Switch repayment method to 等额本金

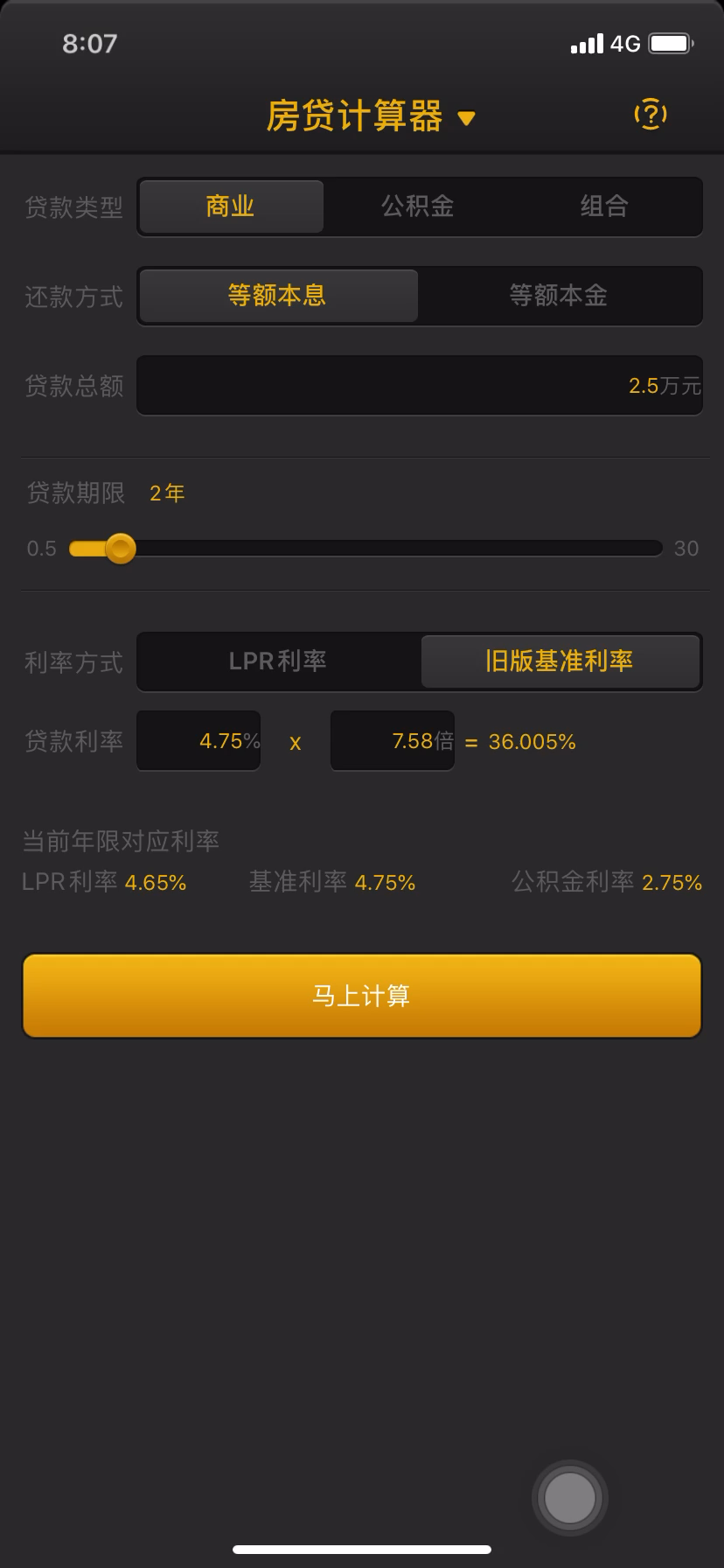click(559, 296)
